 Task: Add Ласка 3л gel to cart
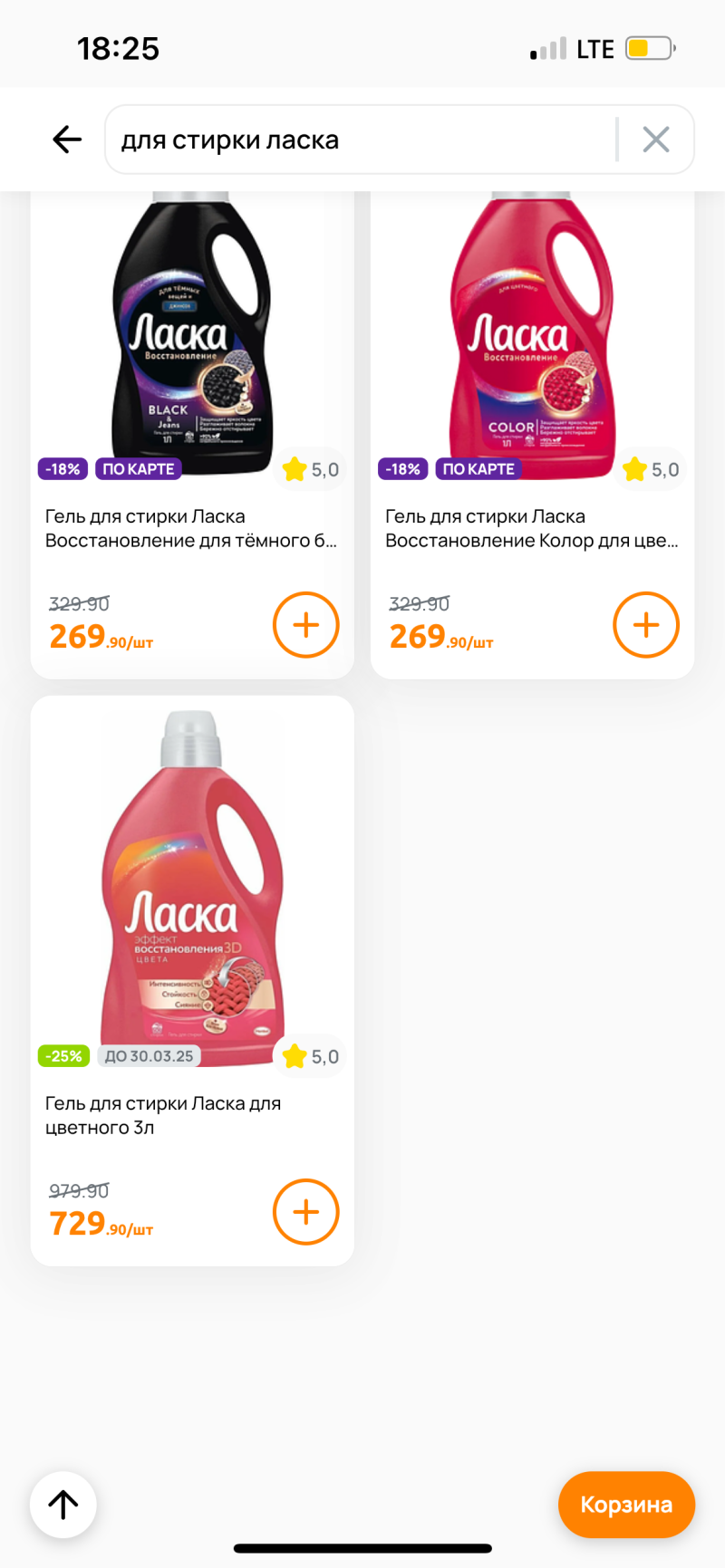click(305, 1212)
